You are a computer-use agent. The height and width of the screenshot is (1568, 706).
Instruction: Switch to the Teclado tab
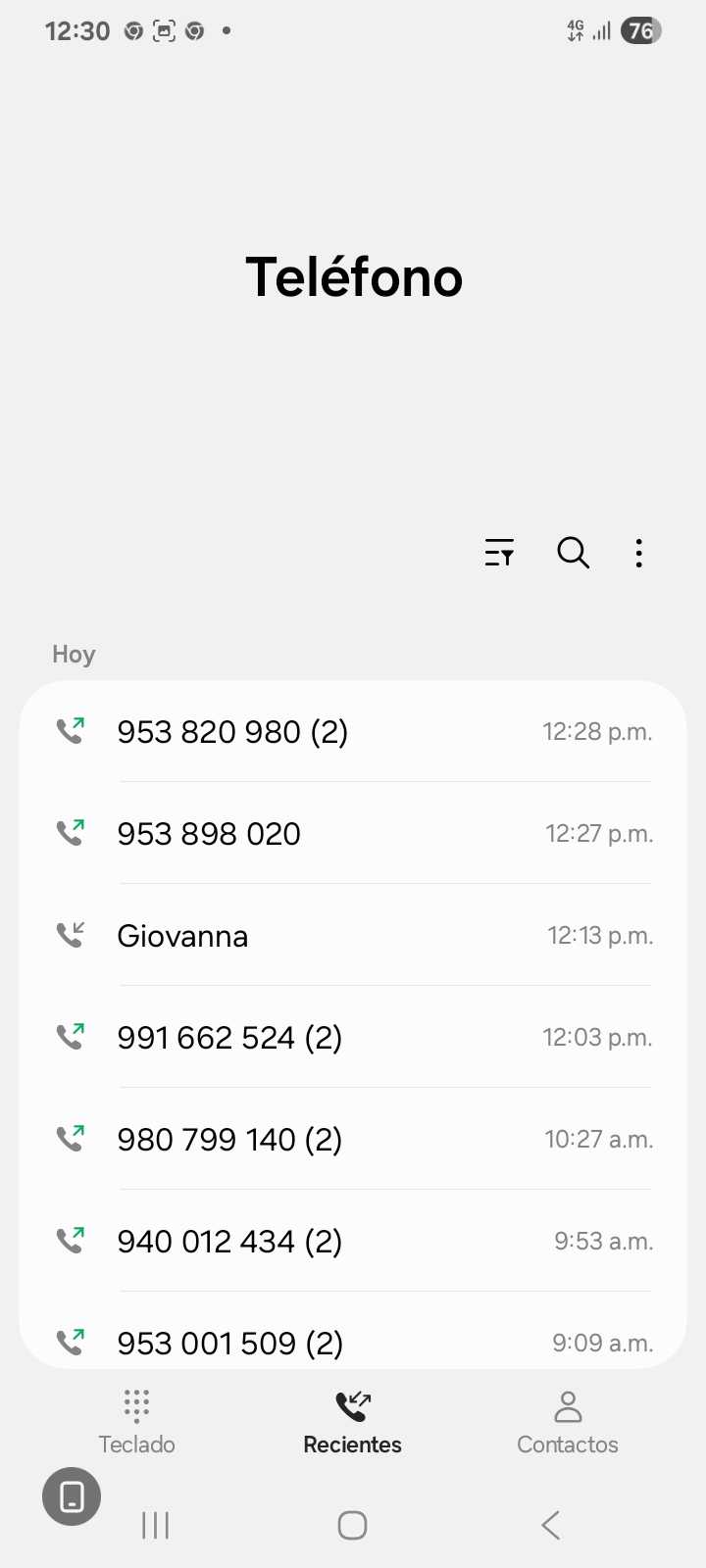click(x=136, y=1421)
